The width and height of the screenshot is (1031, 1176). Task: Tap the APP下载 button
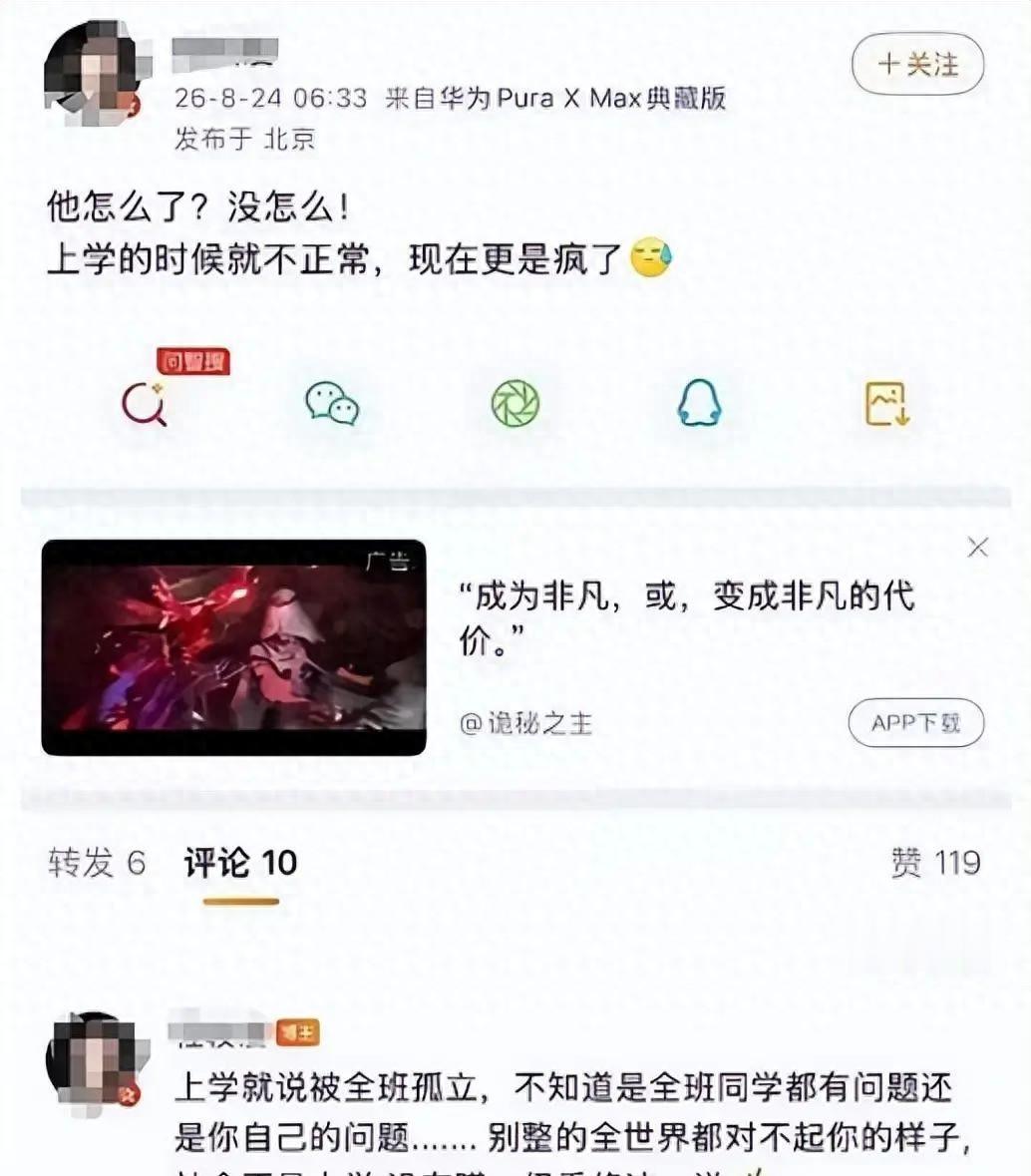coord(915,722)
